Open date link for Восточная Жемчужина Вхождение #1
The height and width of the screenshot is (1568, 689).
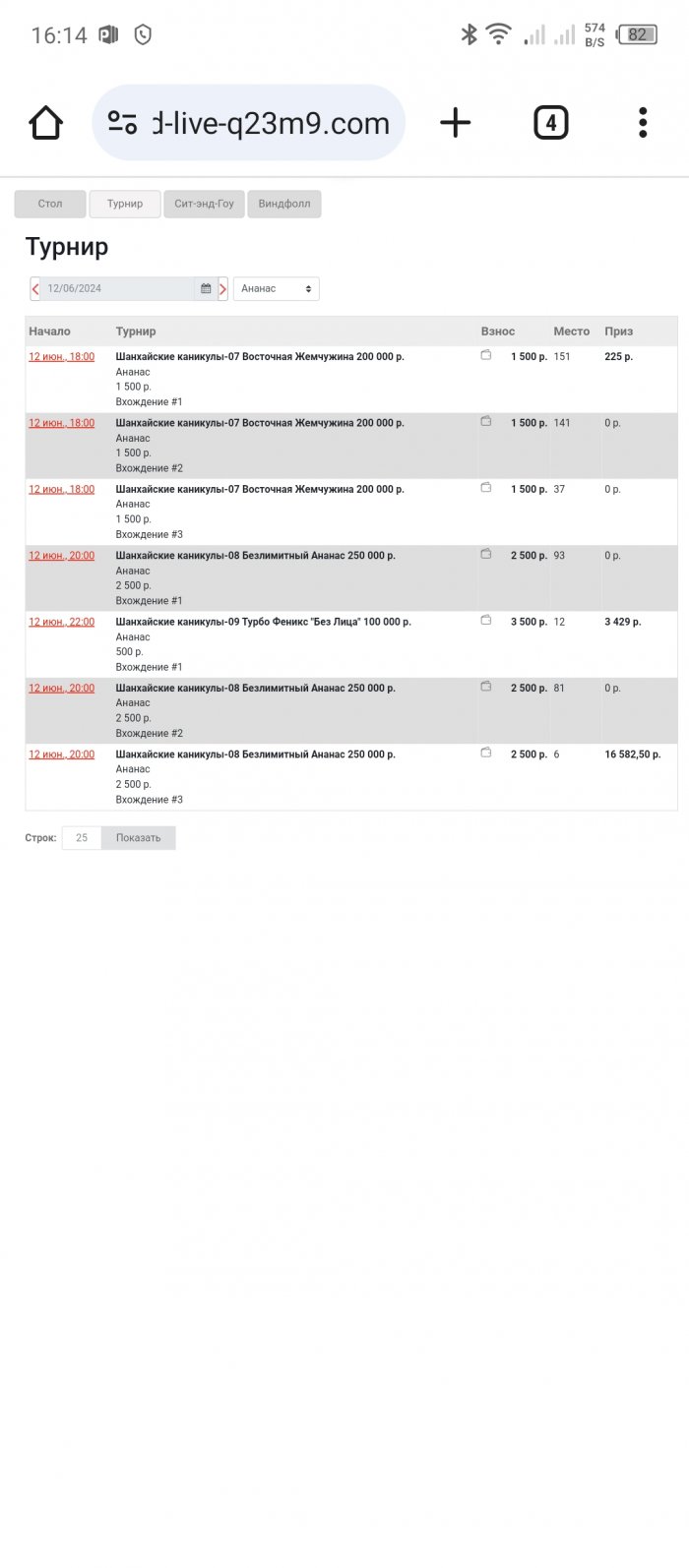[61, 357]
